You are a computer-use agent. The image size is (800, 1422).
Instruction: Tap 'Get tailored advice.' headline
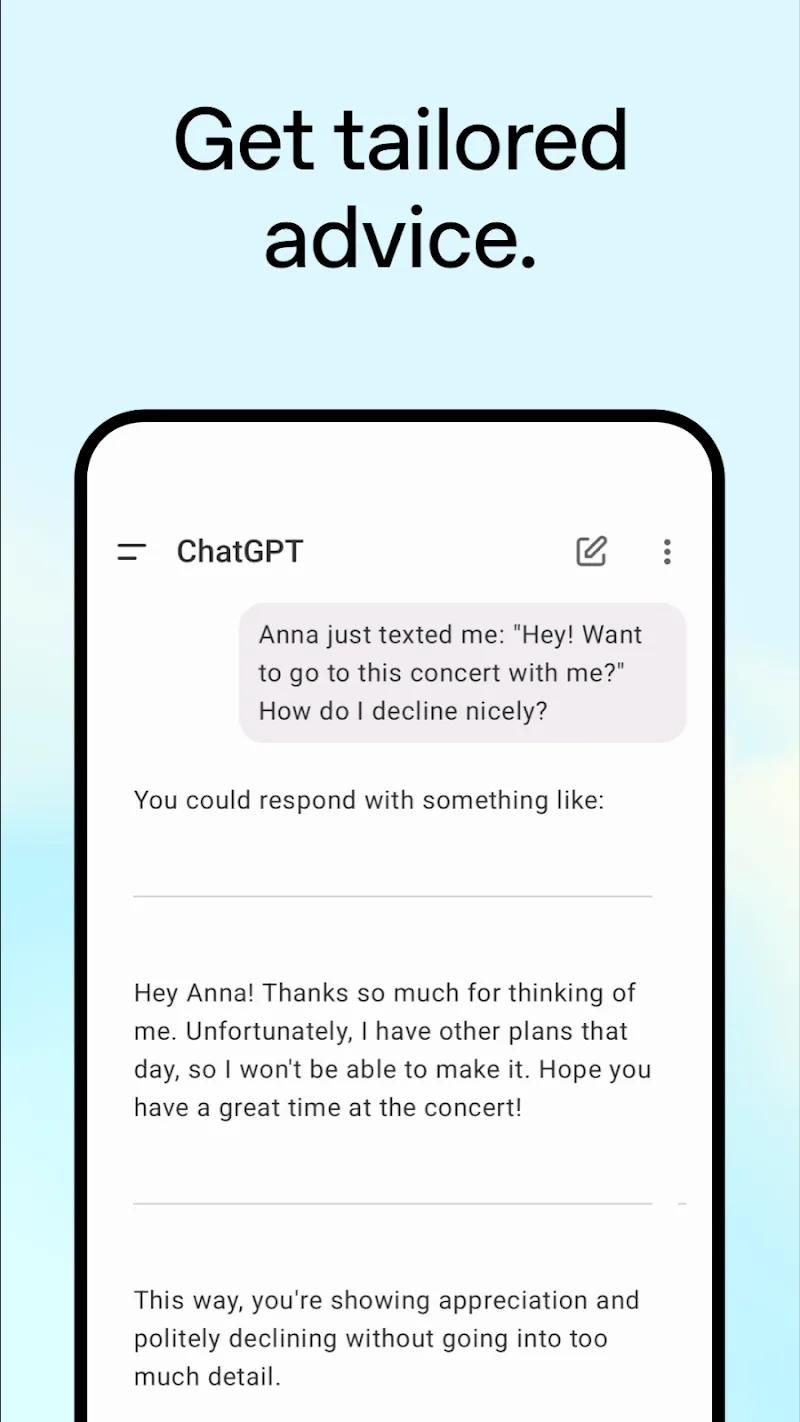[x=400, y=185]
